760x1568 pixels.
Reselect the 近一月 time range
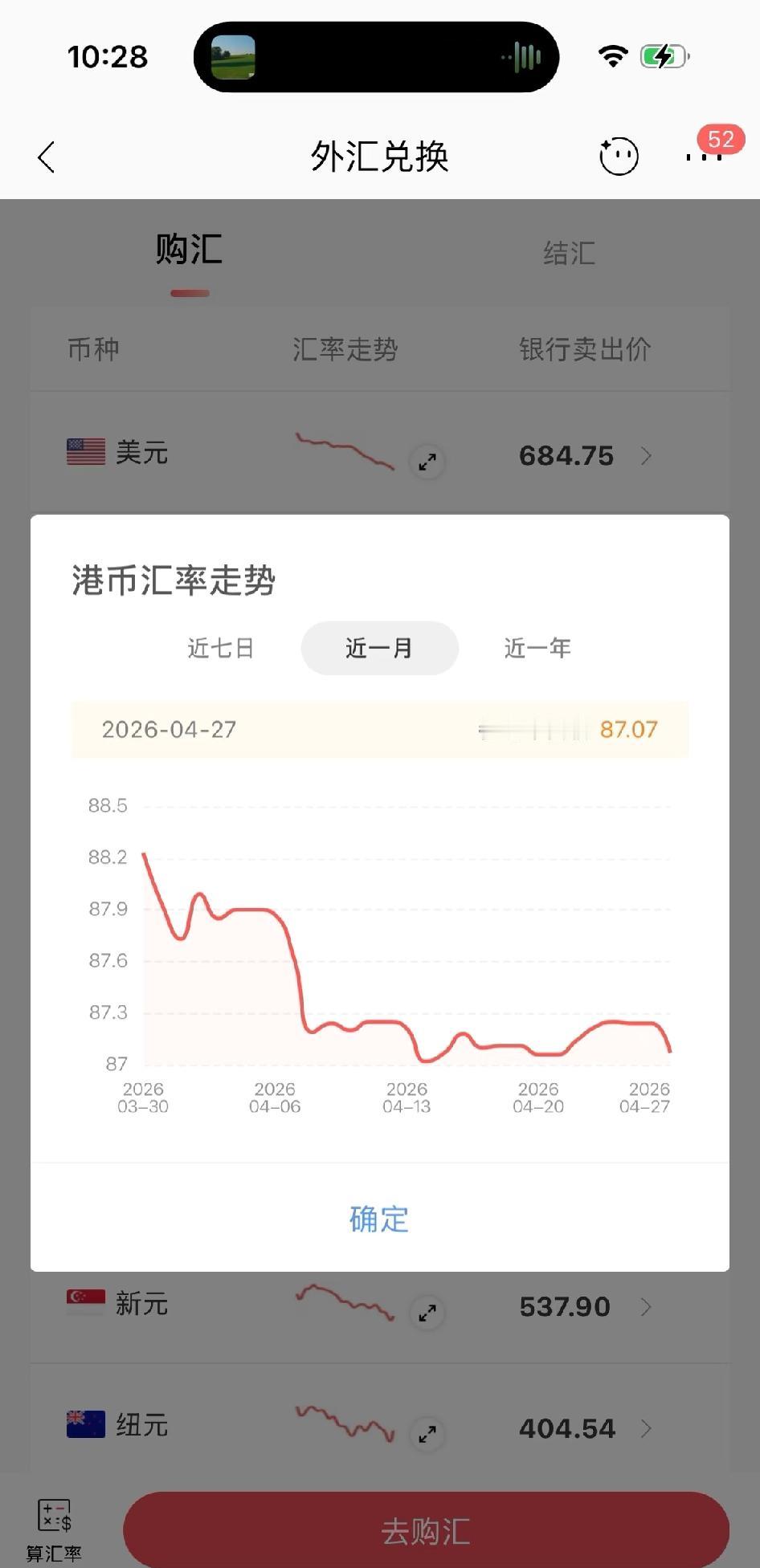point(379,648)
